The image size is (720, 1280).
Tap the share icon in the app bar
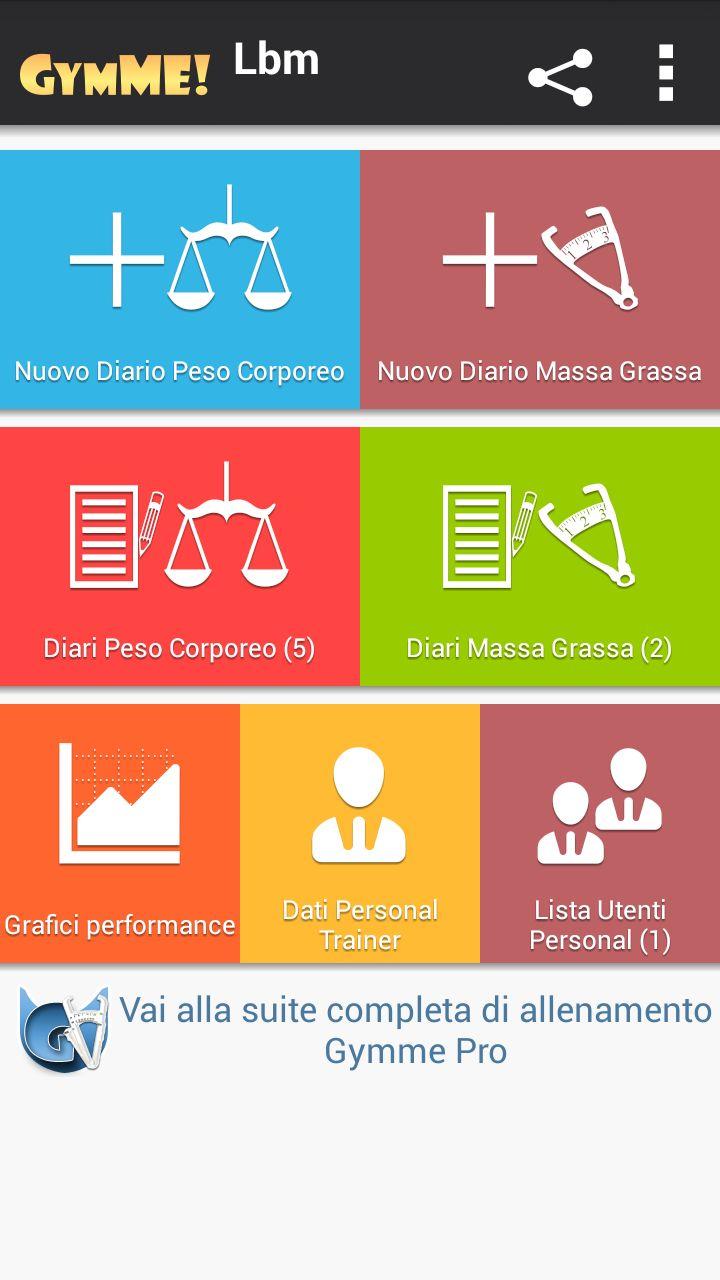click(560, 76)
